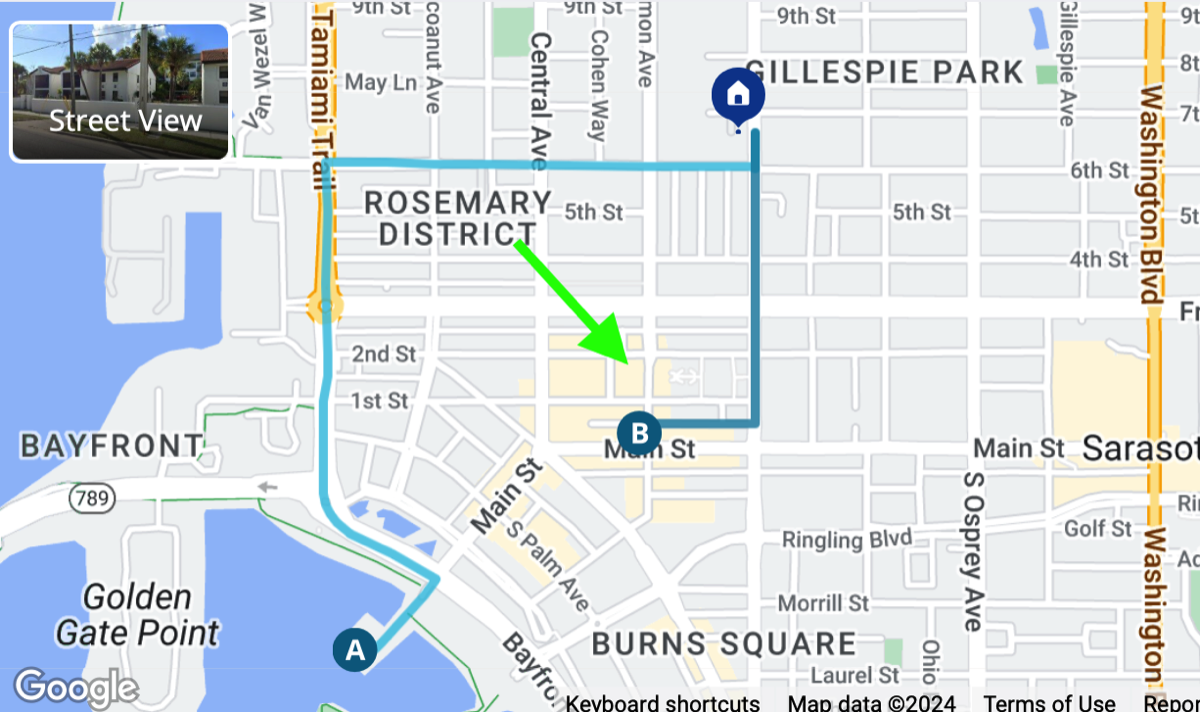Select route marker B on Main St
Viewport: 1200px width, 712px height.
pyautogui.click(x=639, y=434)
